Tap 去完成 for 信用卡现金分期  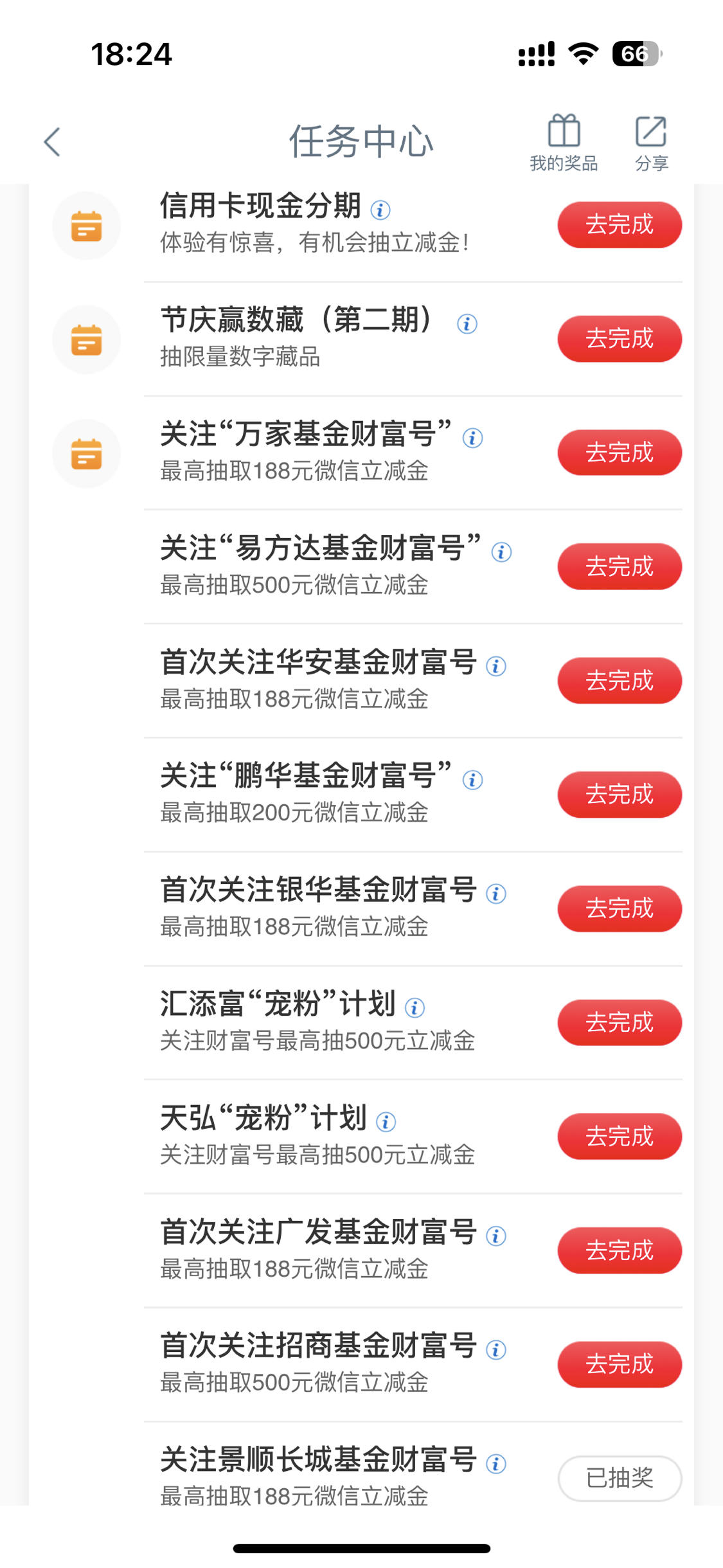[620, 225]
